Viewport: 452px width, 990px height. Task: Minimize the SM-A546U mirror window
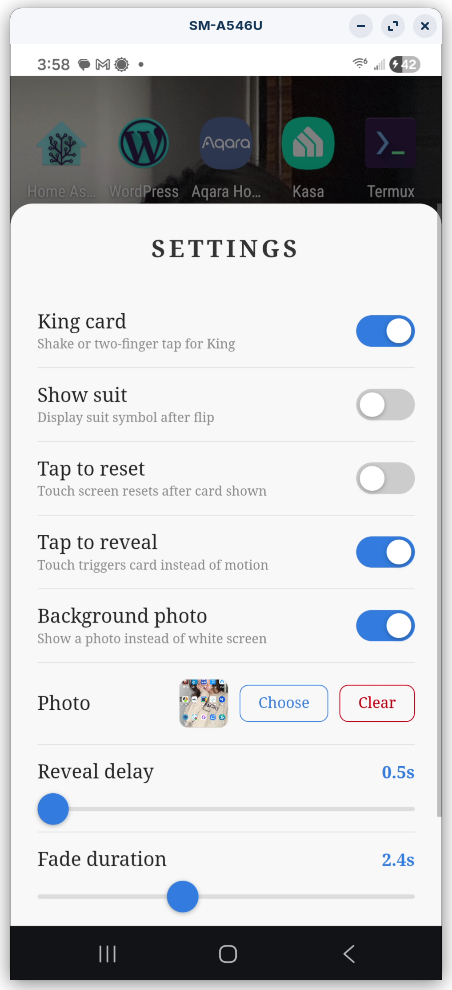[x=361, y=26]
